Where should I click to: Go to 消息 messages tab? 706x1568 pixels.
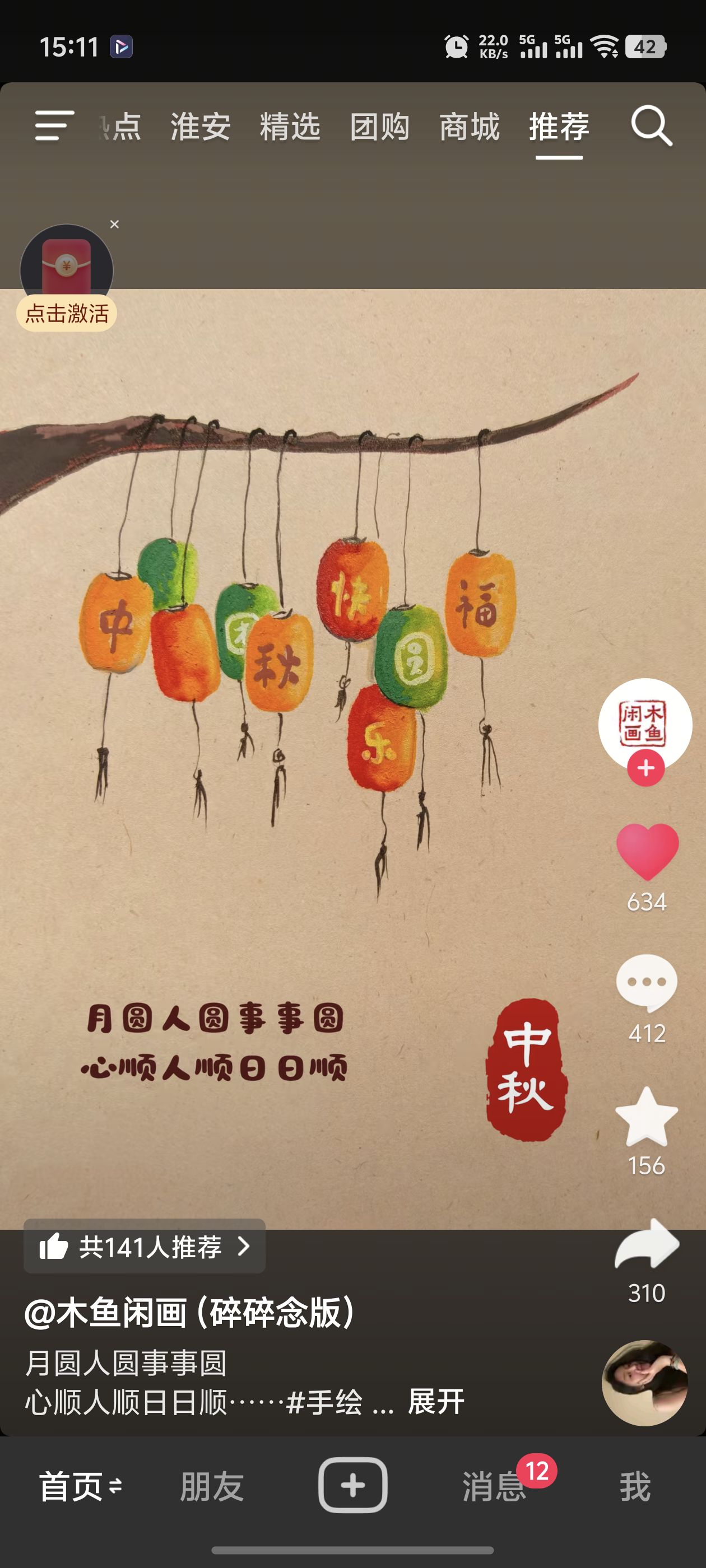click(494, 1486)
